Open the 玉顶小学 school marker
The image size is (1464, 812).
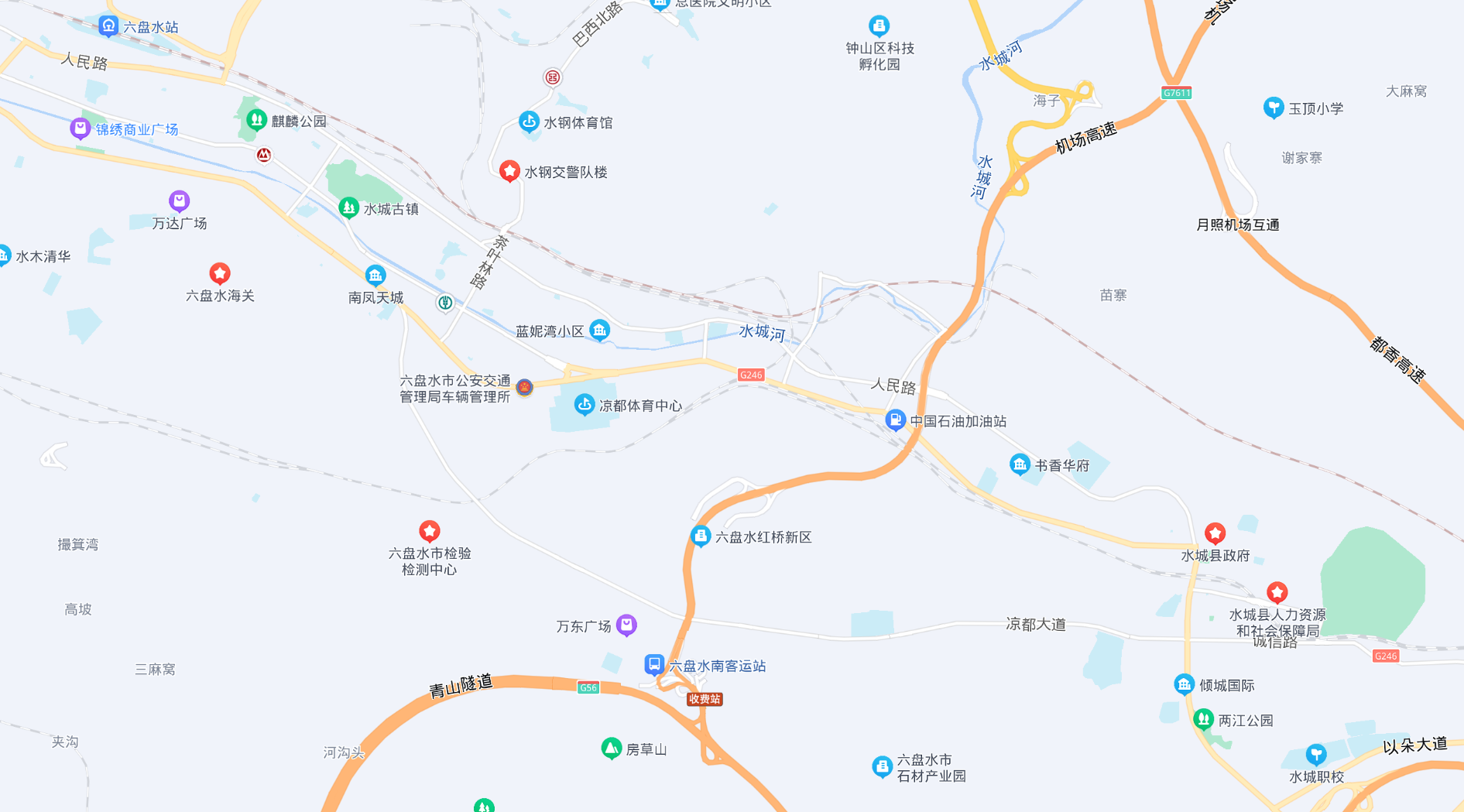(x=1273, y=107)
